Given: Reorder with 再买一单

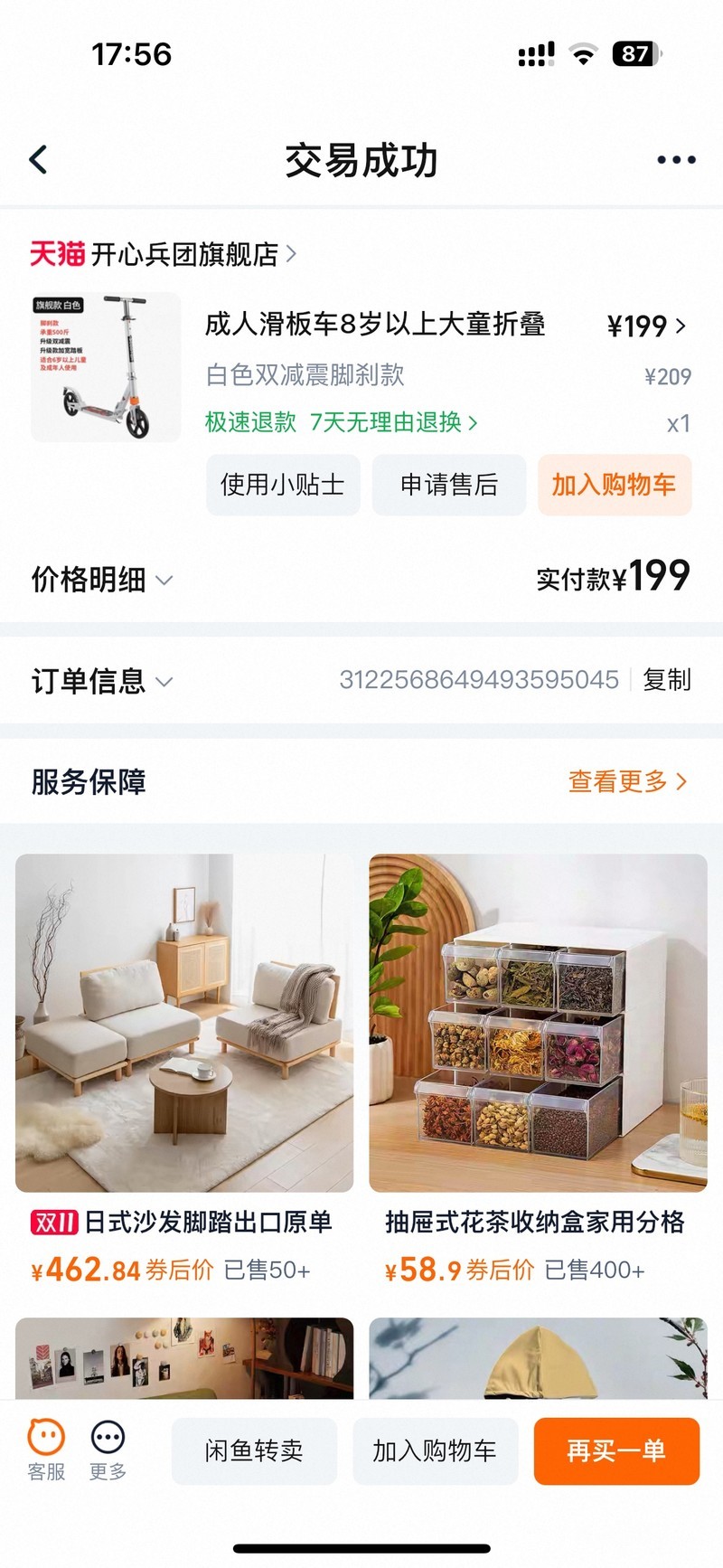Looking at the screenshot, I should point(616,1451).
